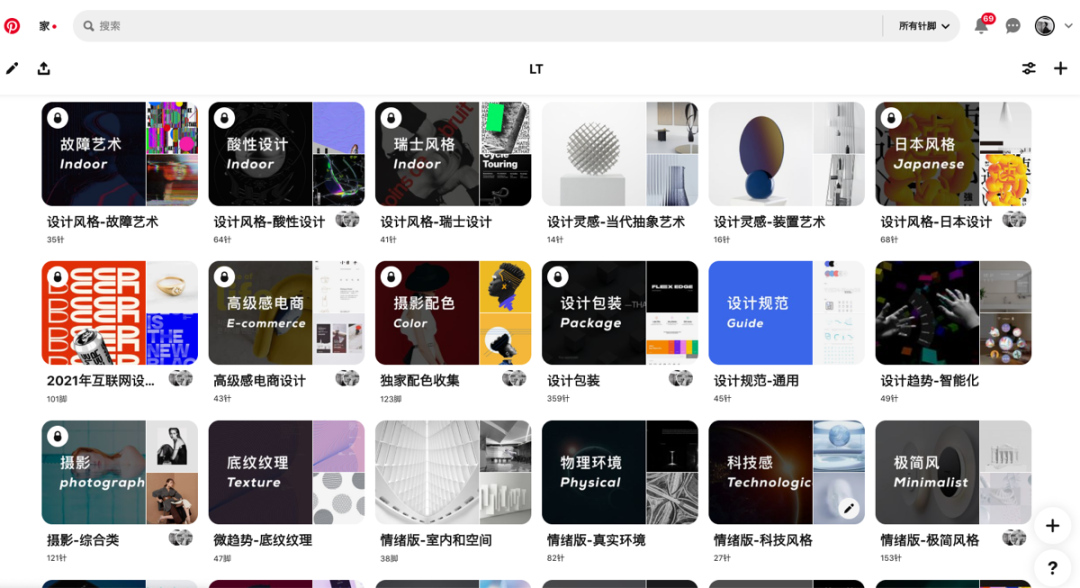Tap the search field
This screenshot has width=1080, height=588.
click(x=480, y=26)
